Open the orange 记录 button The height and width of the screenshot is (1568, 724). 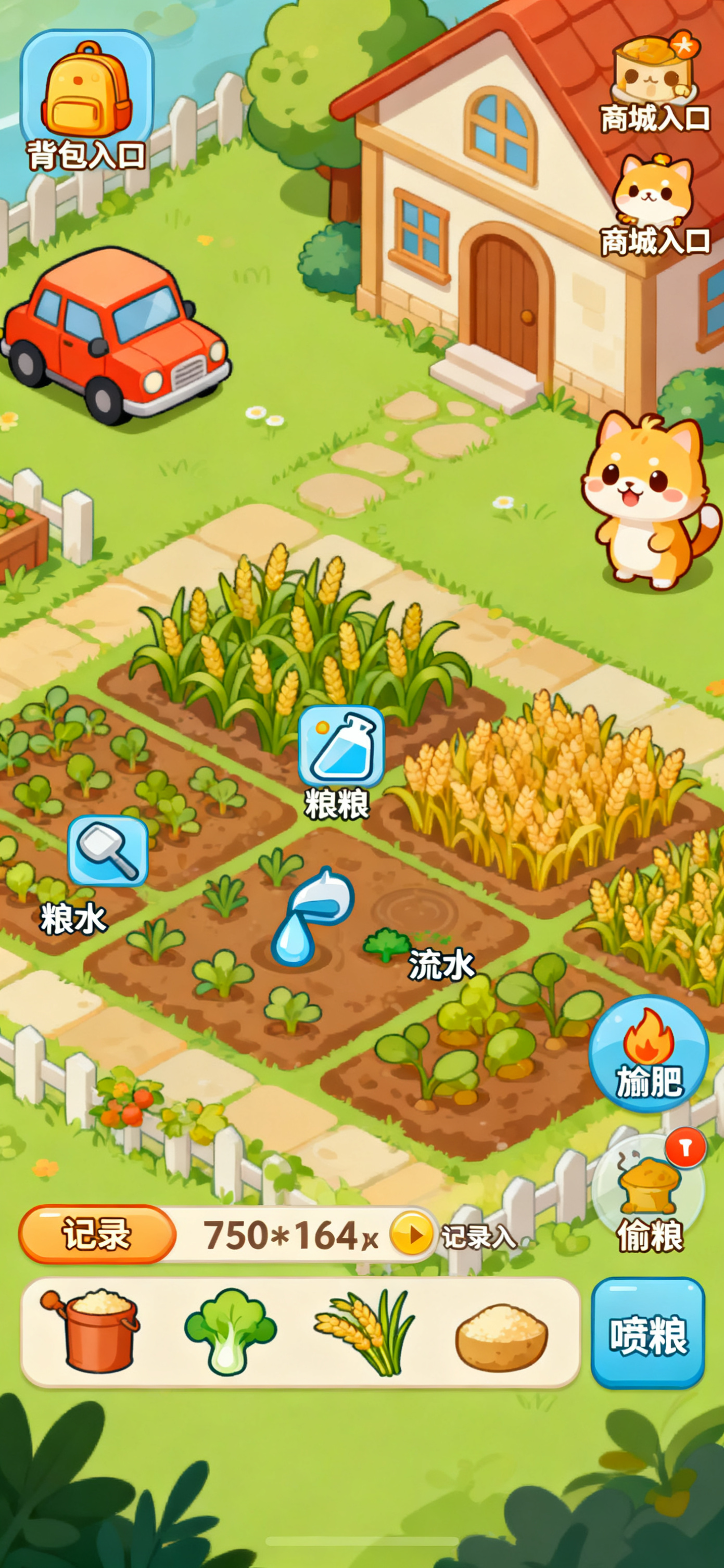click(97, 1234)
